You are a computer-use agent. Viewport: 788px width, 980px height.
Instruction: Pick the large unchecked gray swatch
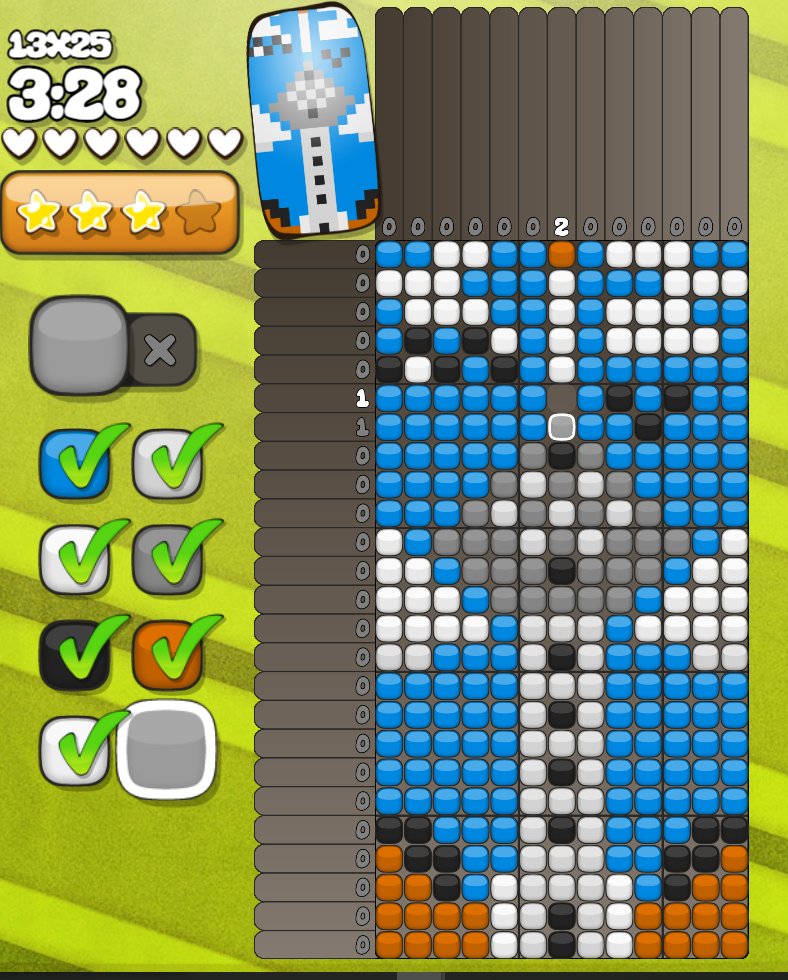[167, 750]
